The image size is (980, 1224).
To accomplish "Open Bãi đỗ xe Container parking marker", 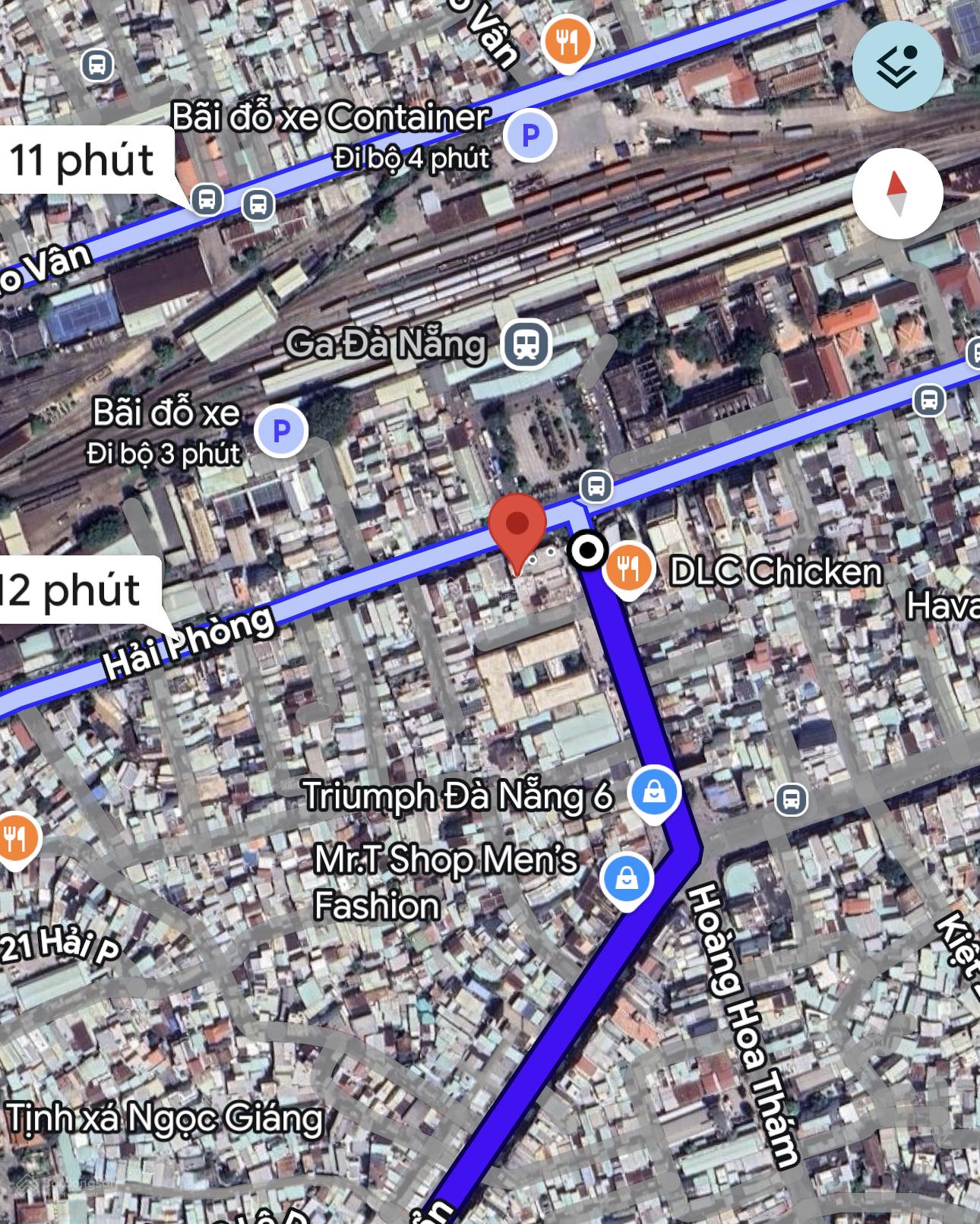I will coord(530,136).
